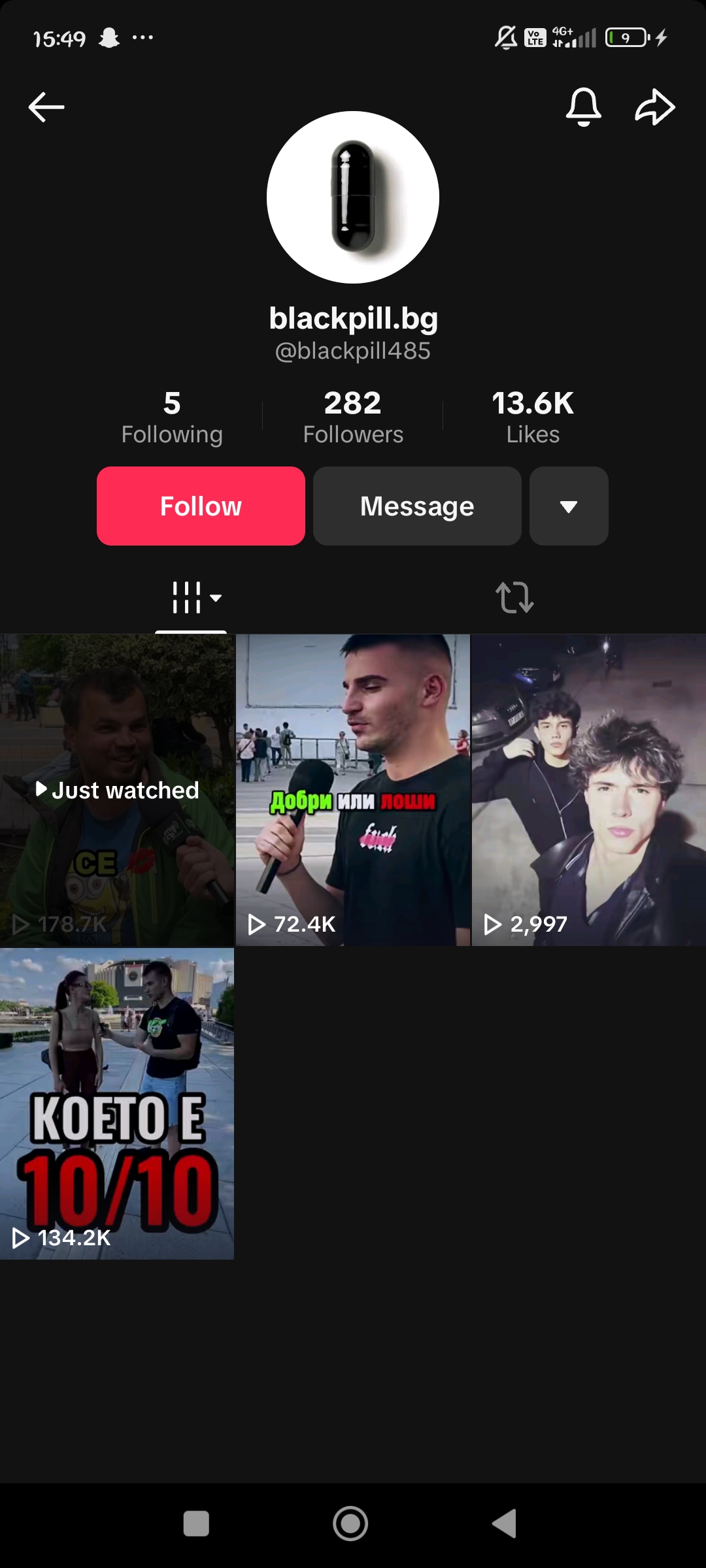Screen dimensions: 706x1568
Task: Open the Following list
Action: (x=172, y=417)
